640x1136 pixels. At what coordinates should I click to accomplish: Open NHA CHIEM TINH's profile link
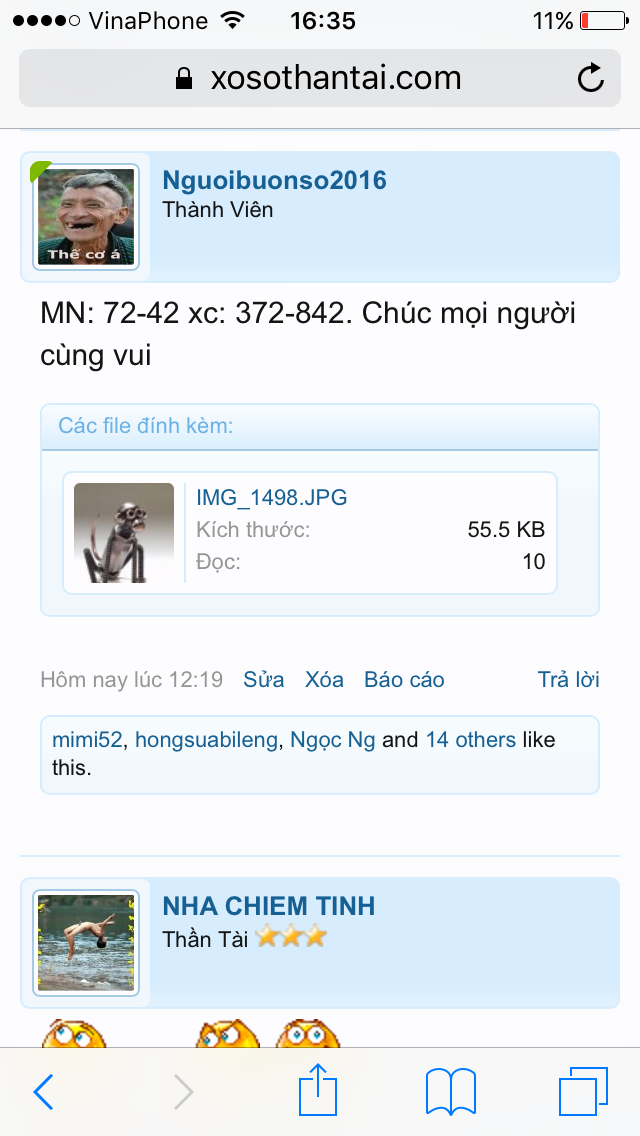pyautogui.click(x=269, y=906)
